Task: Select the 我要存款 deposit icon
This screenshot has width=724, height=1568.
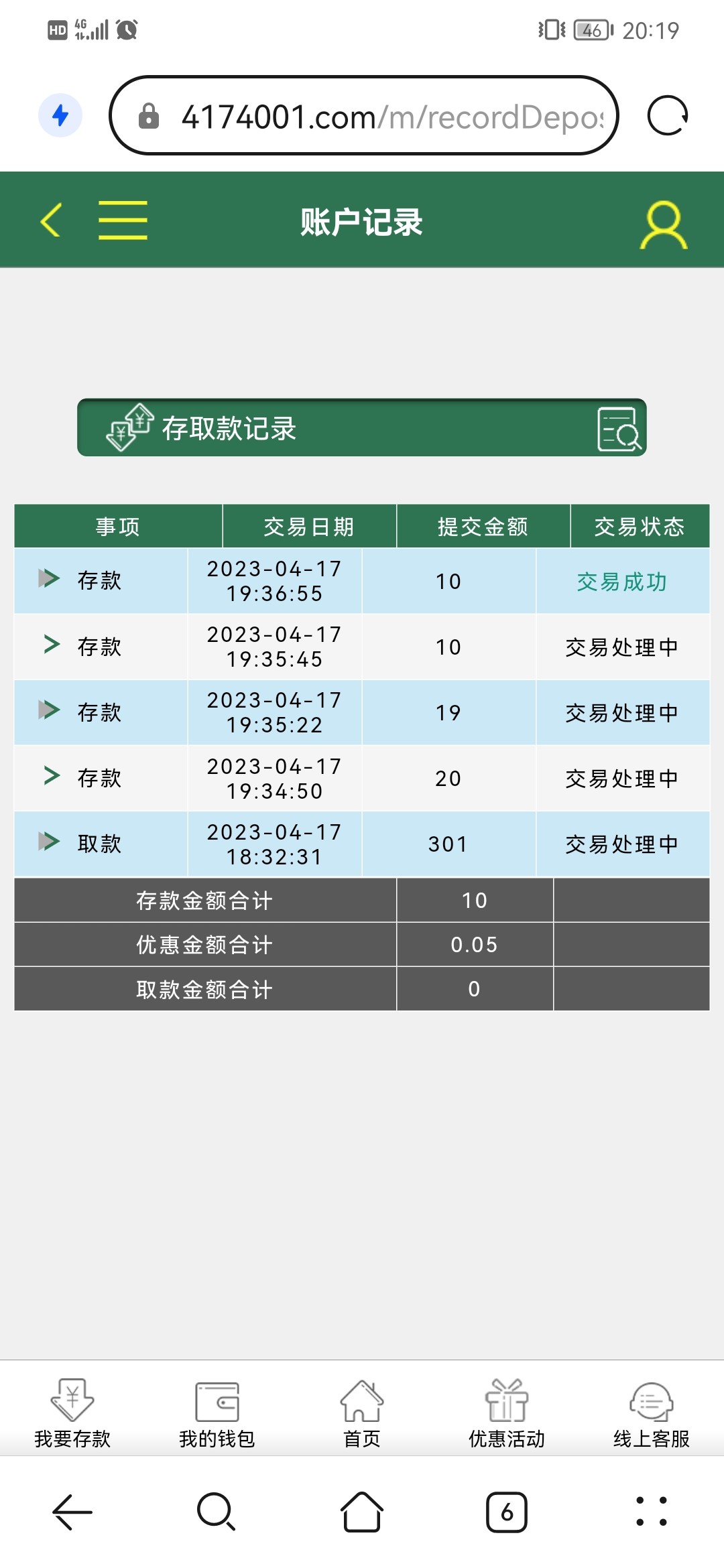Action: (x=72, y=1400)
